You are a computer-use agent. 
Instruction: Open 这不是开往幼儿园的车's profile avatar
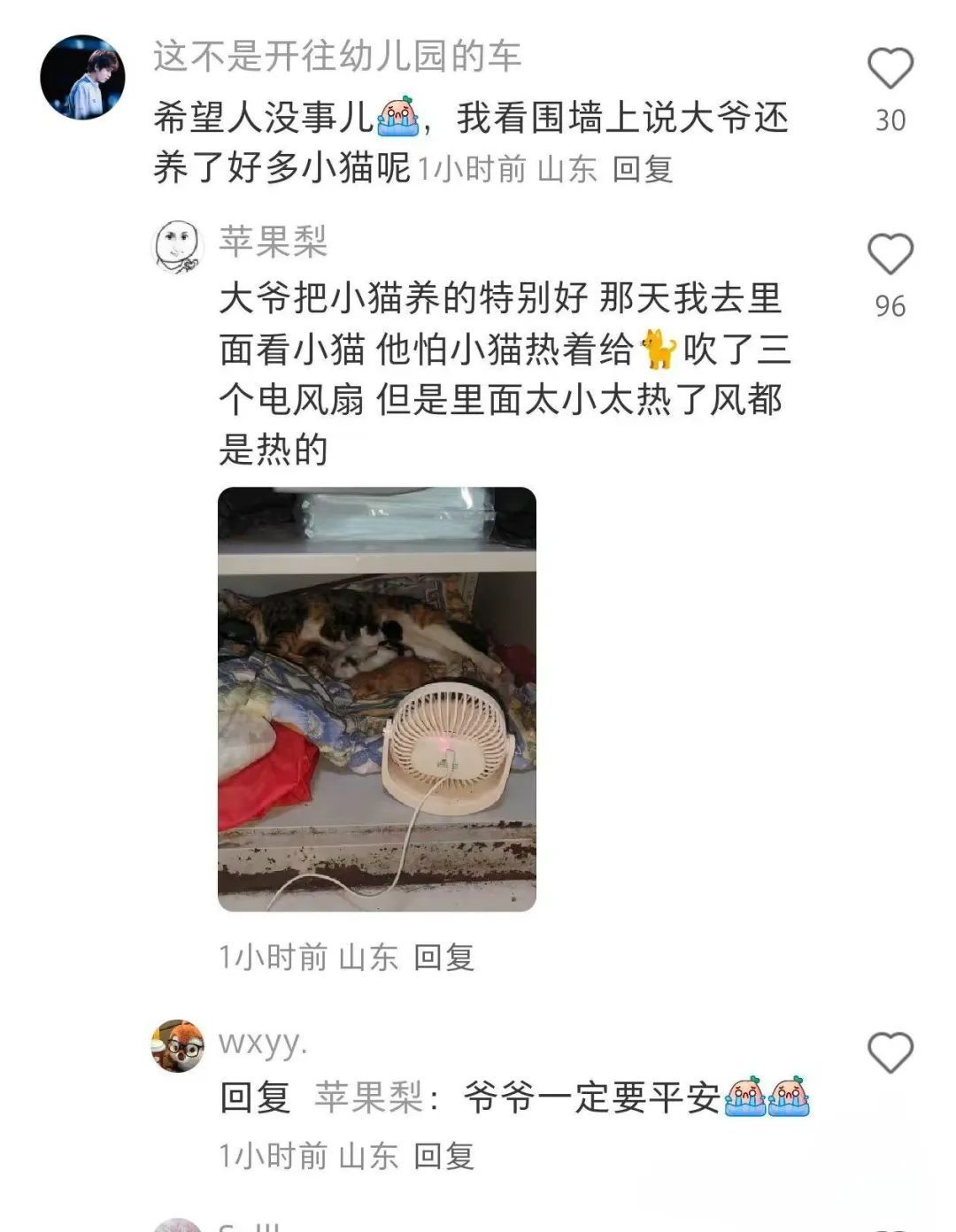click(x=82, y=78)
